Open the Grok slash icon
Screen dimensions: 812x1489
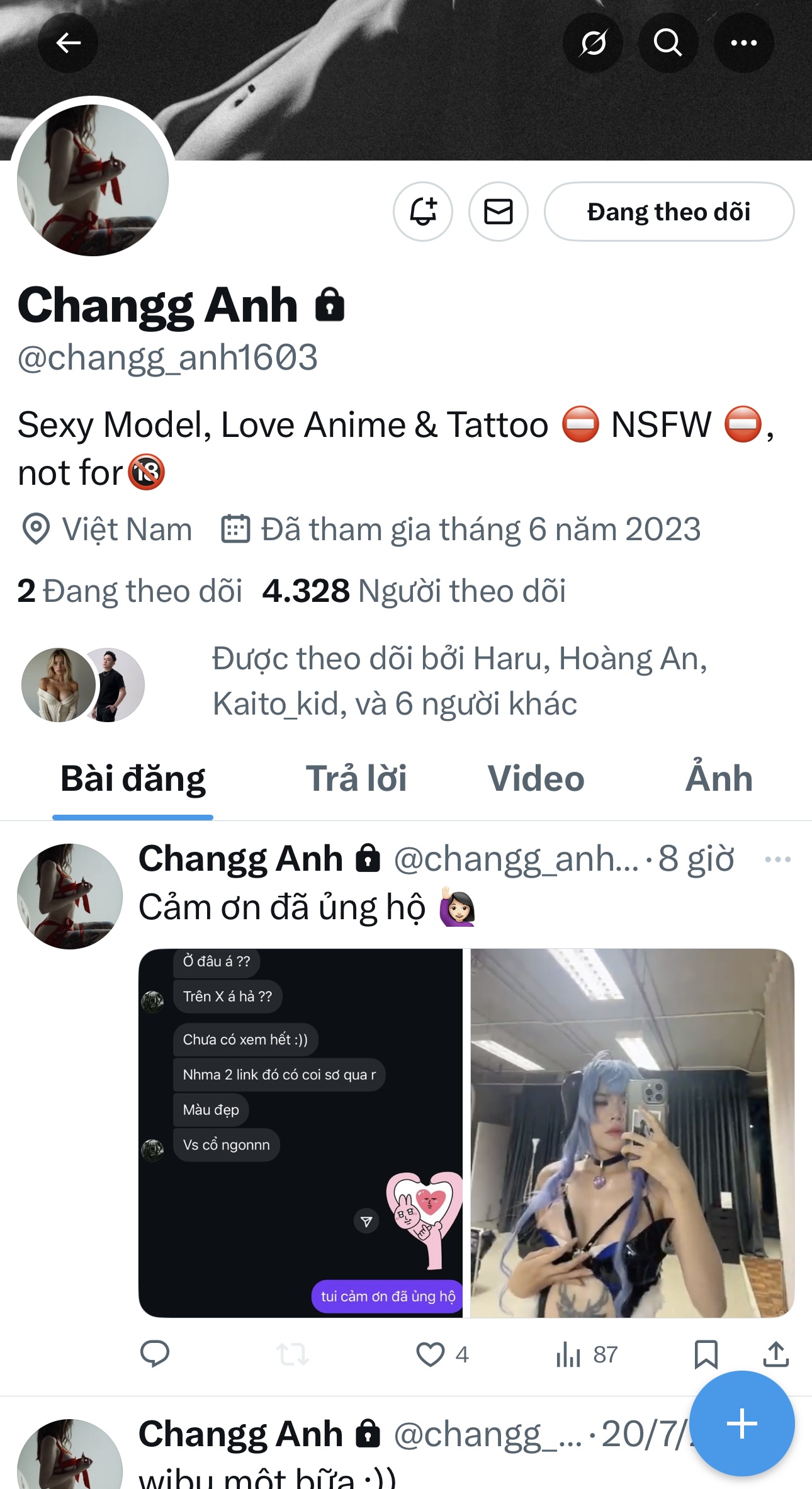593,43
